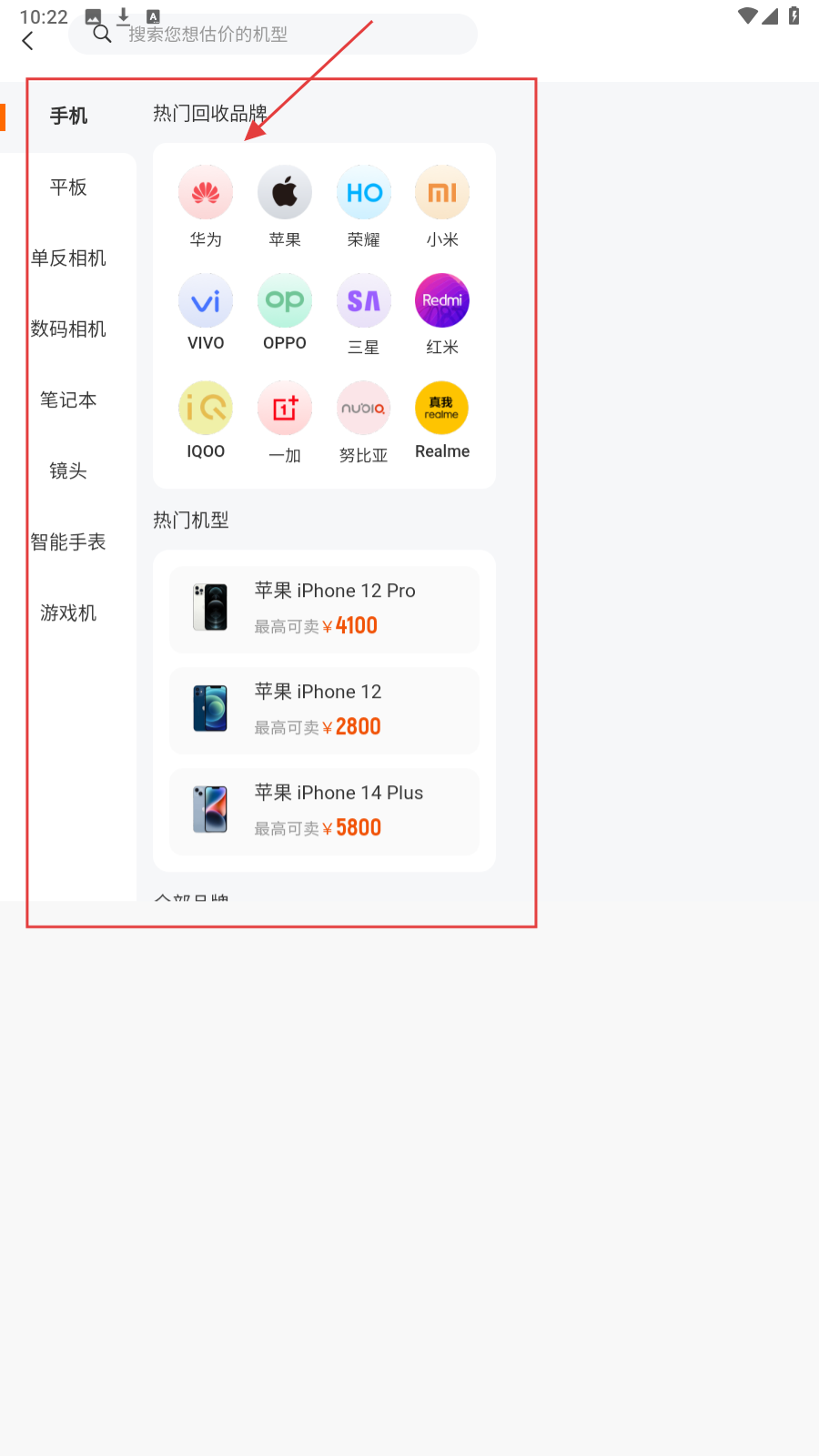This screenshot has height=1456, width=819.
Task: Open the 苹果 iPhone 12 card
Action: click(324, 711)
